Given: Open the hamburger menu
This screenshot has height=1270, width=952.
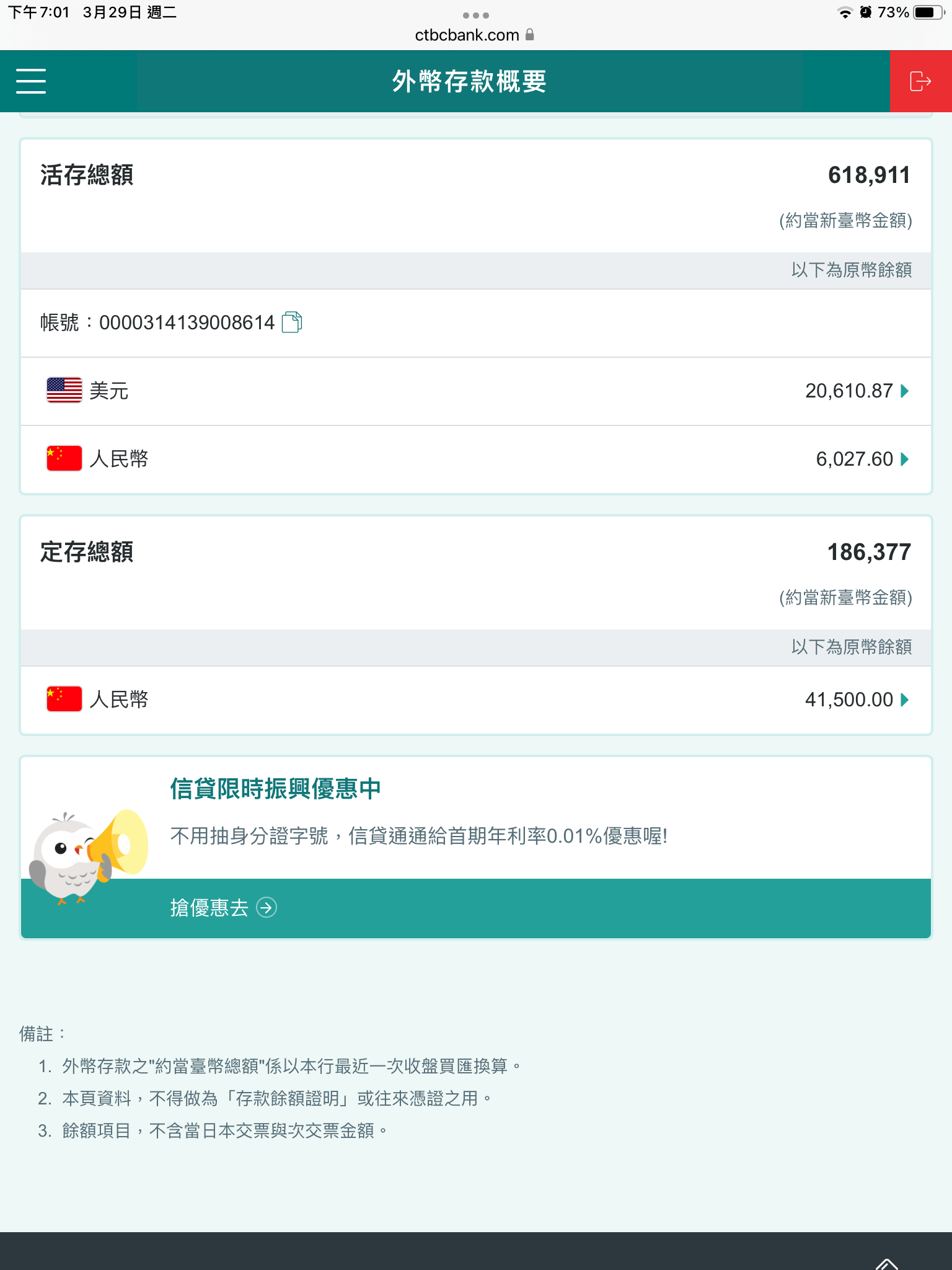Looking at the screenshot, I should 31,81.
